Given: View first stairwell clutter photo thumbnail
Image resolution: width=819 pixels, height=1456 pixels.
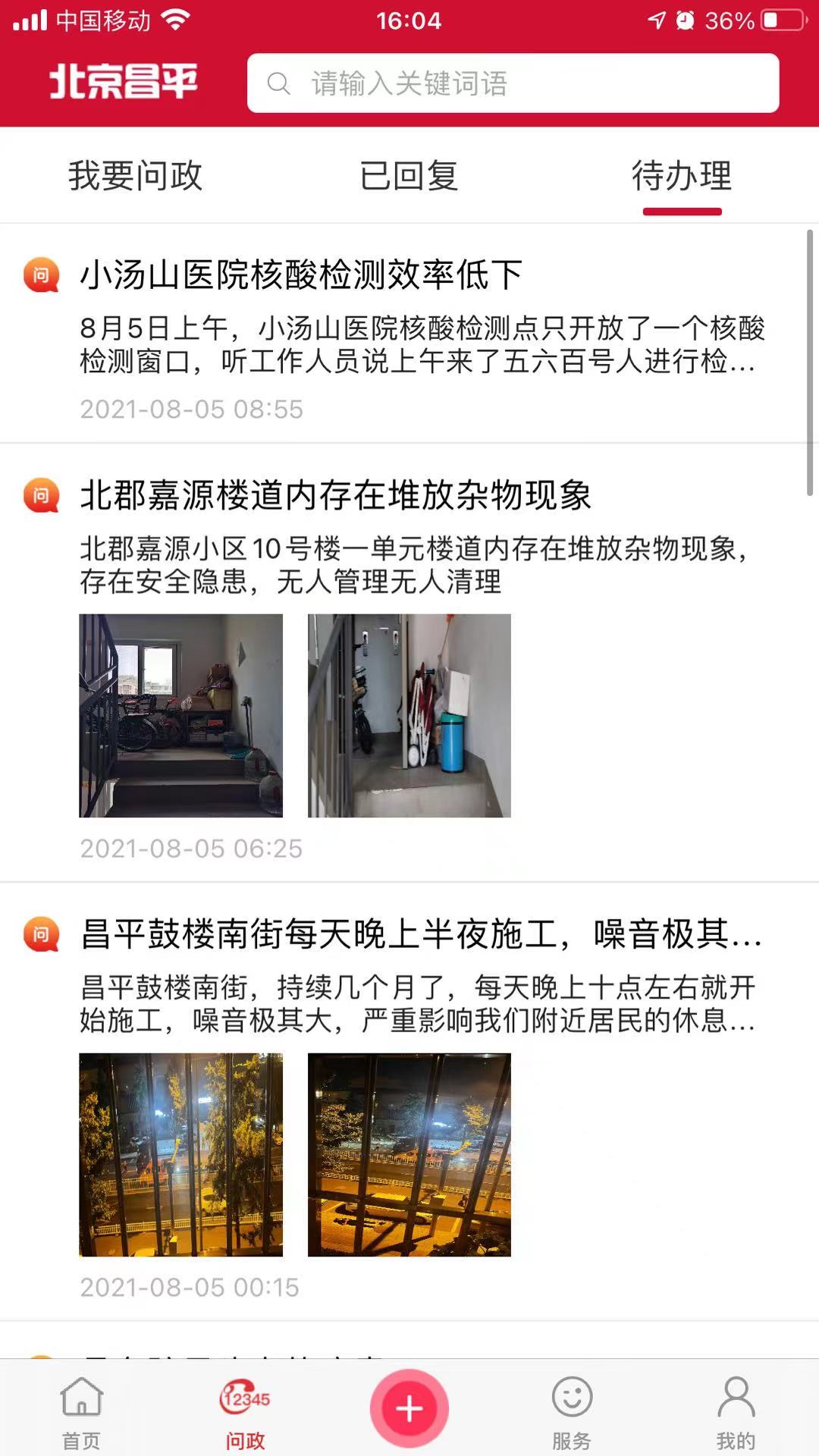Looking at the screenshot, I should click(180, 717).
